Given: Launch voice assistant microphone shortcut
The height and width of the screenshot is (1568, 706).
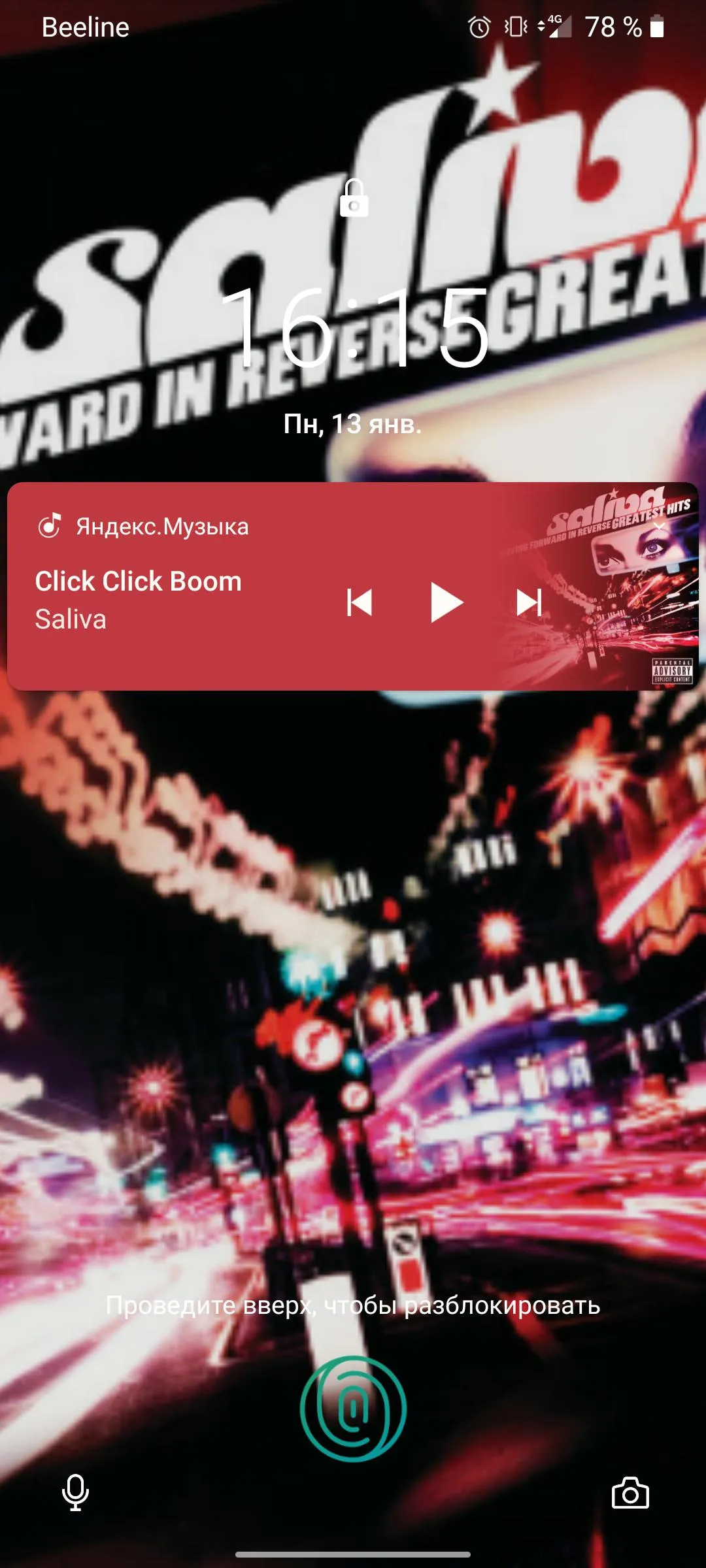Looking at the screenshot, I should [x=75, y=1492].
